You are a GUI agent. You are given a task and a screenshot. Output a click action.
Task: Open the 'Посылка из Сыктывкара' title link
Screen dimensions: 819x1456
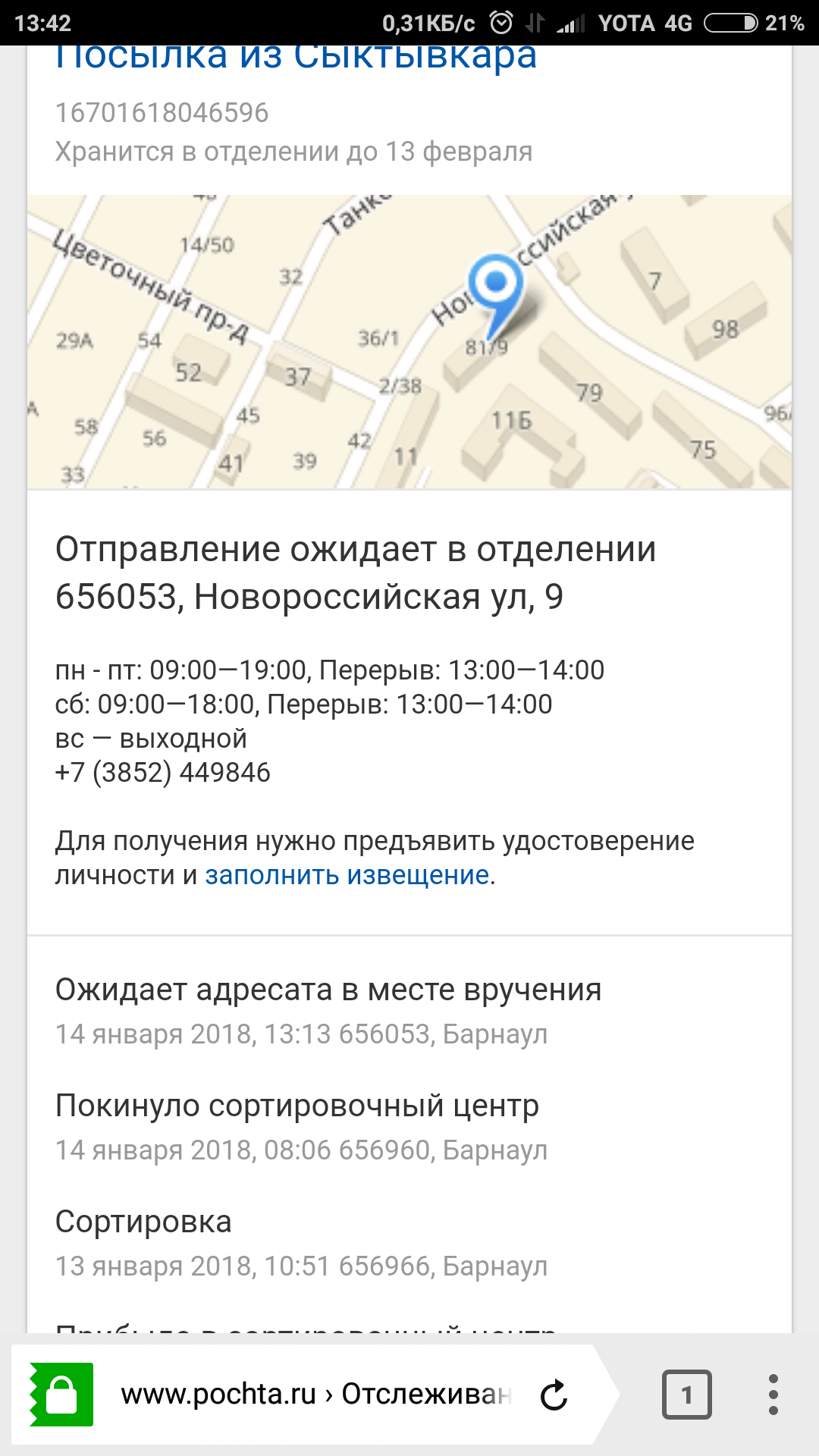pos(296,59)
